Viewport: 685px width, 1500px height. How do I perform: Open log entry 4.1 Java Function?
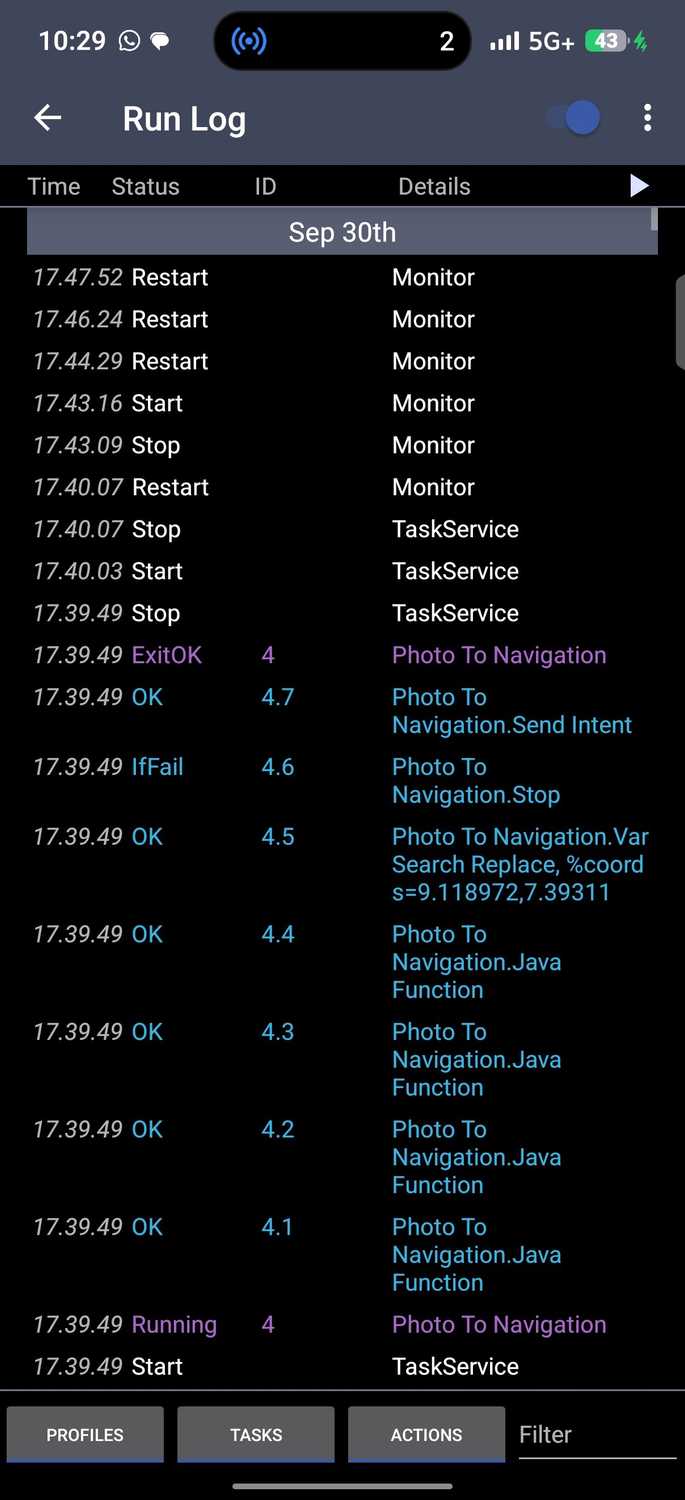[342, 1254]
